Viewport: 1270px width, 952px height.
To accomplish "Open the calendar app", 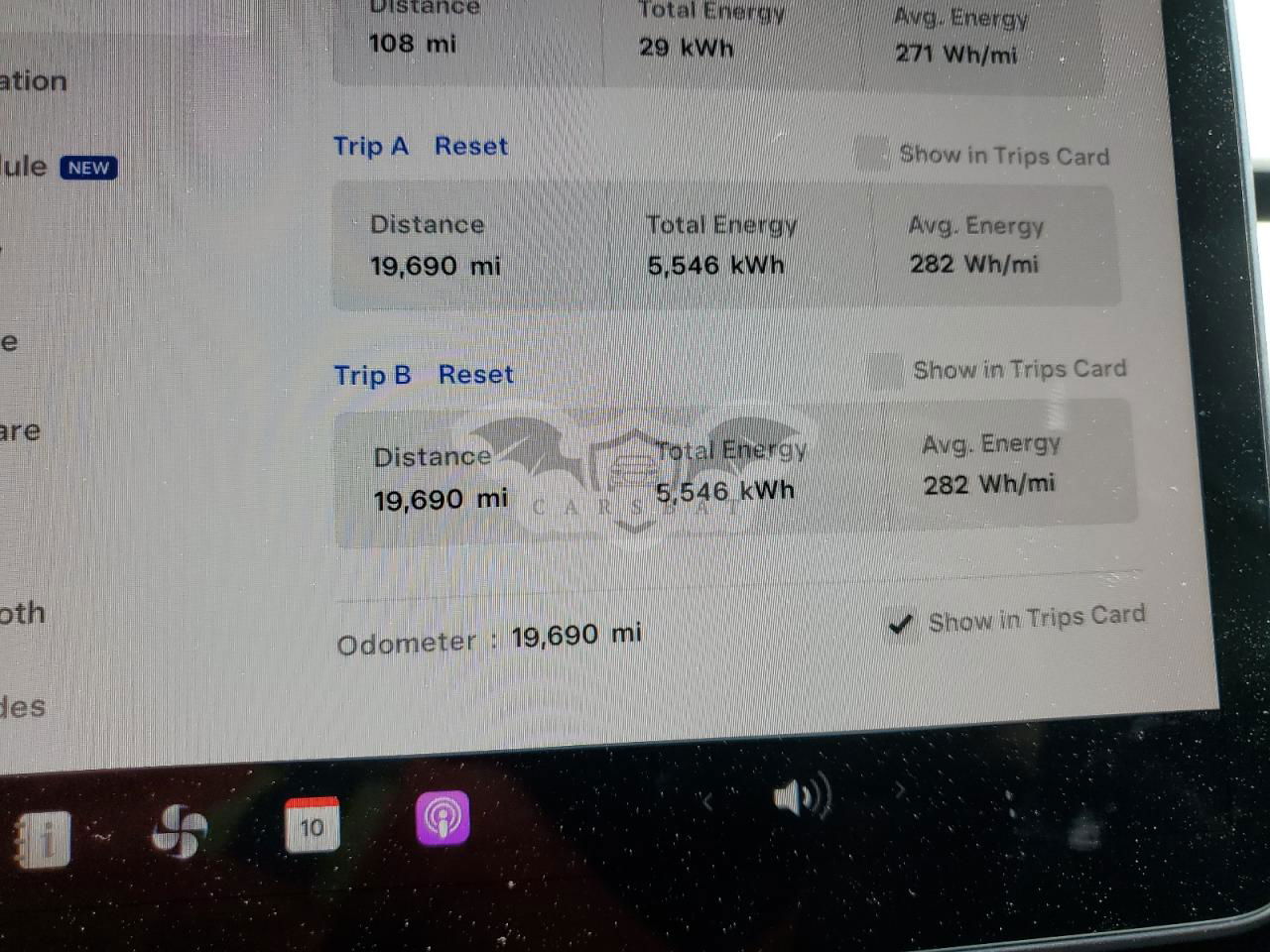I will pyautogui.click(x=312, y=825).
